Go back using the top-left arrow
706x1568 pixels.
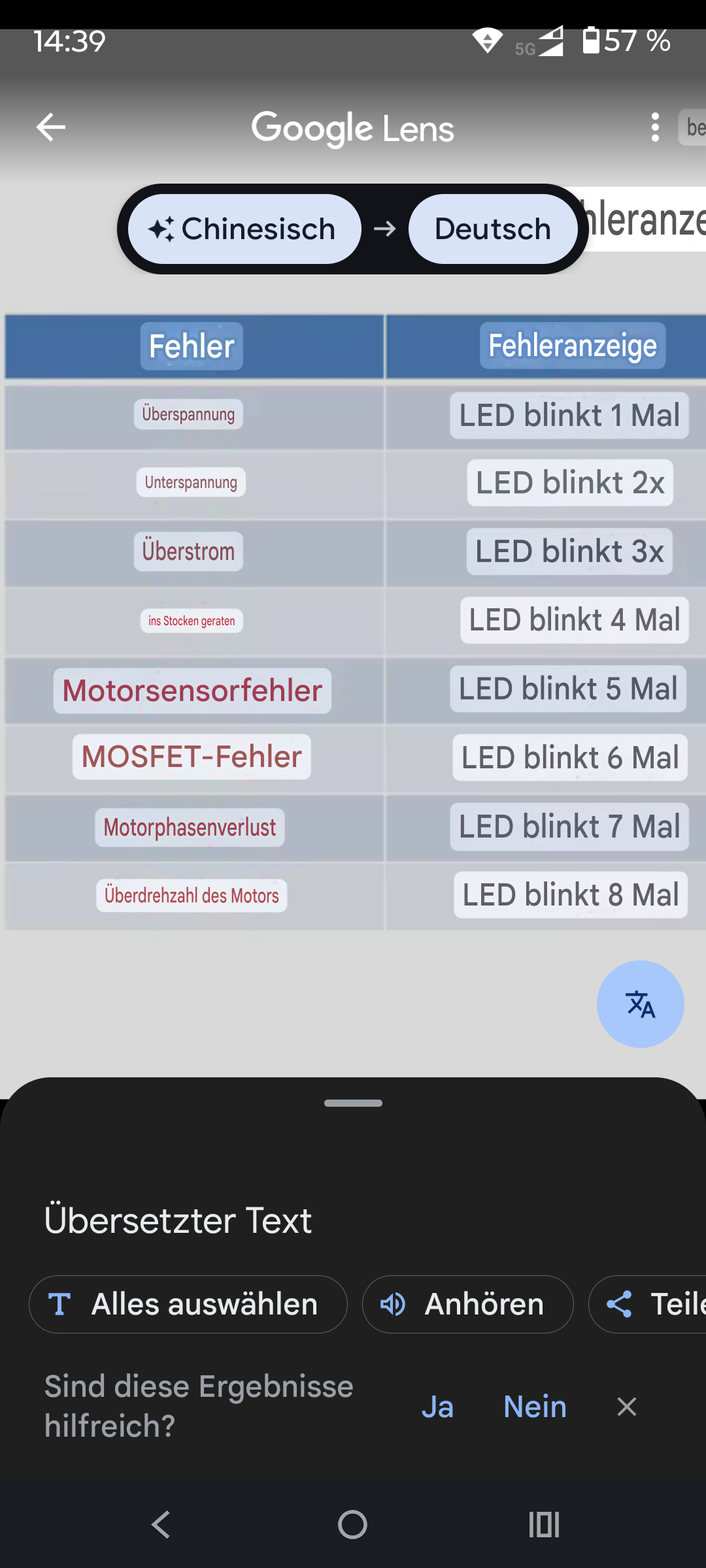[x=50, y=127]
